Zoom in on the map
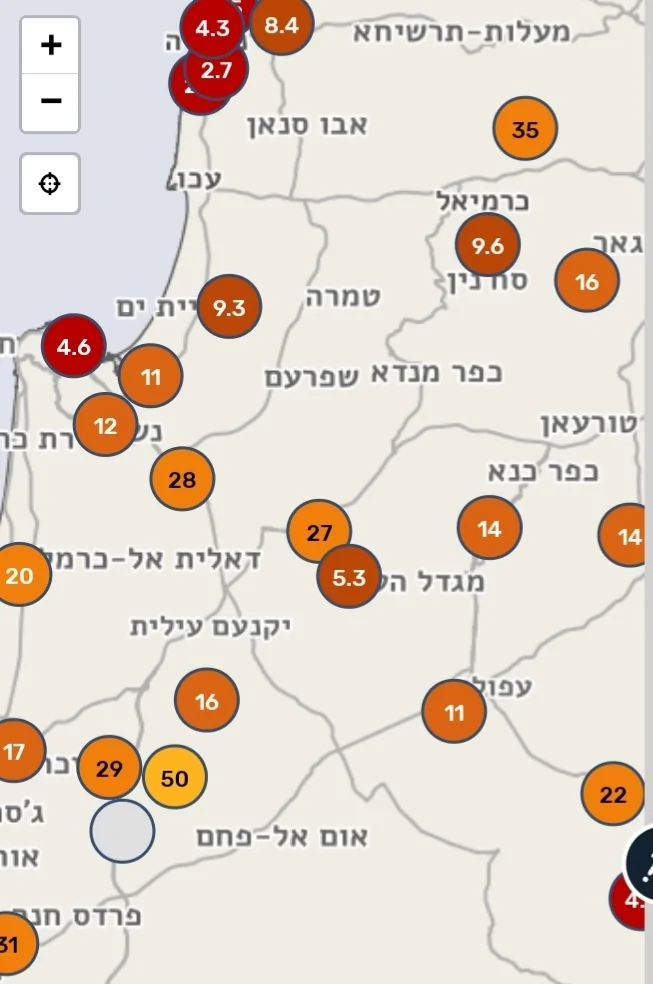653x984 pixels. point(50,45)
